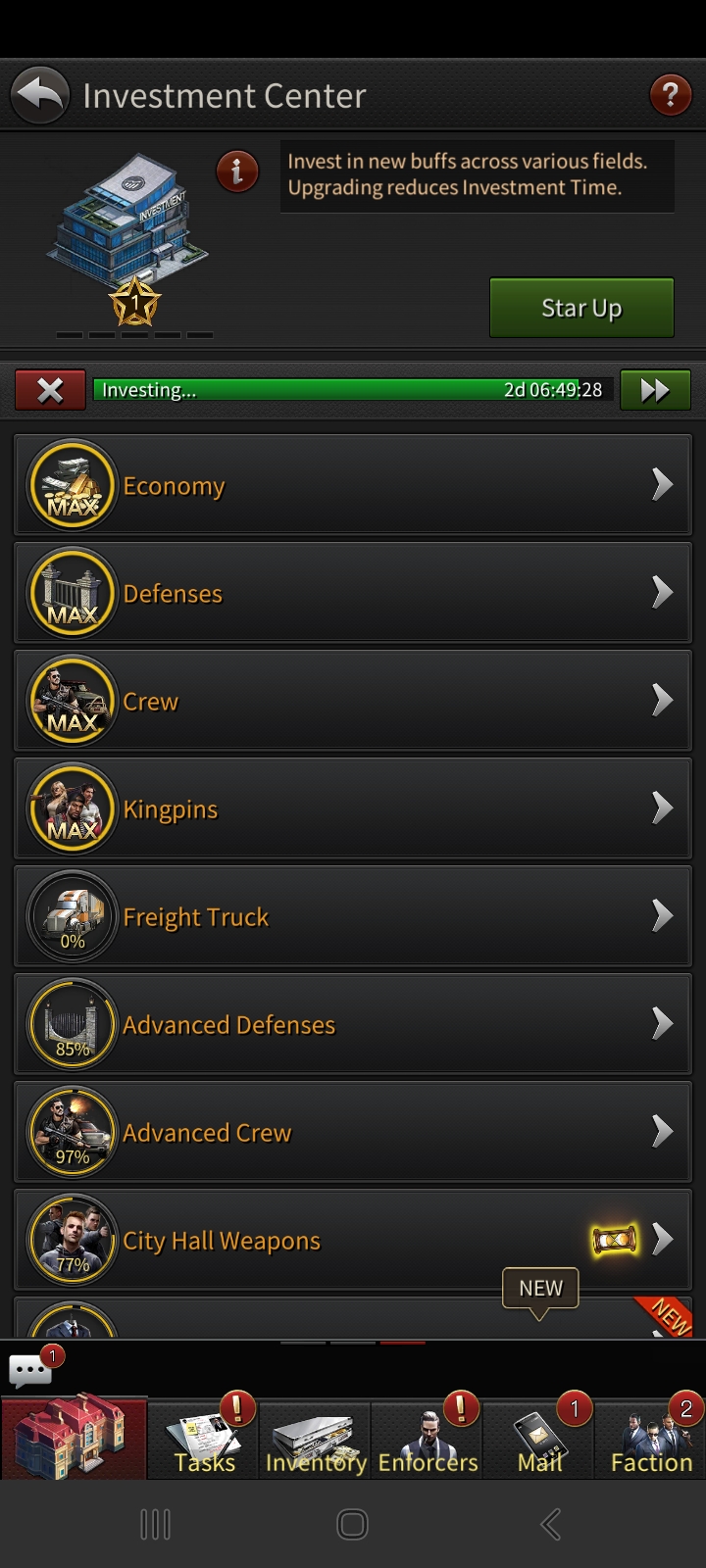Switch to the Tasks tab
The height and width of the screenshot is (1568, 706).
pos(204,1439)
